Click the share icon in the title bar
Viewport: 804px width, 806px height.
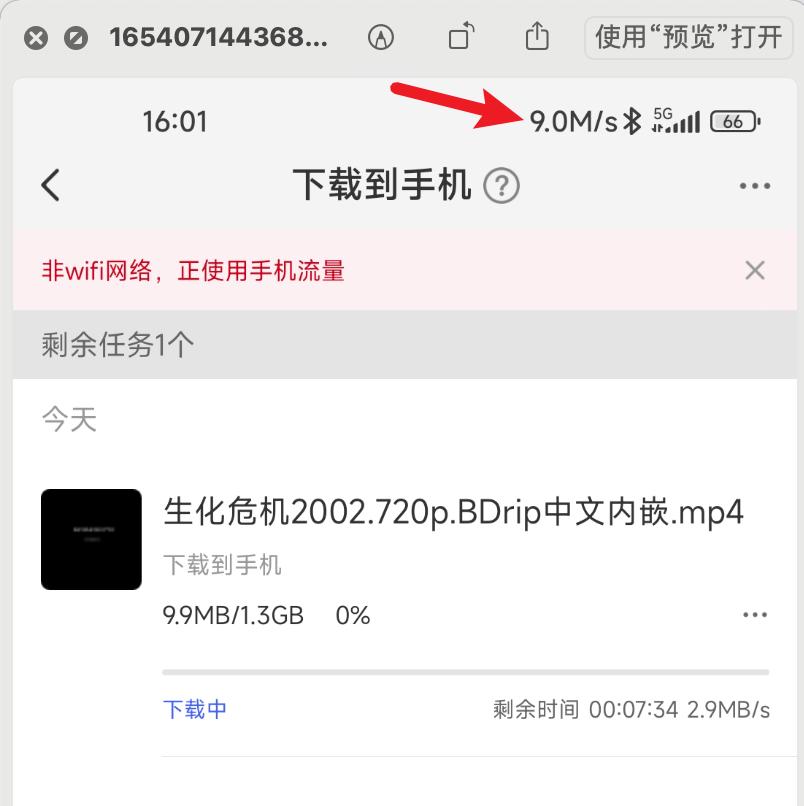[x=536, y=36]
